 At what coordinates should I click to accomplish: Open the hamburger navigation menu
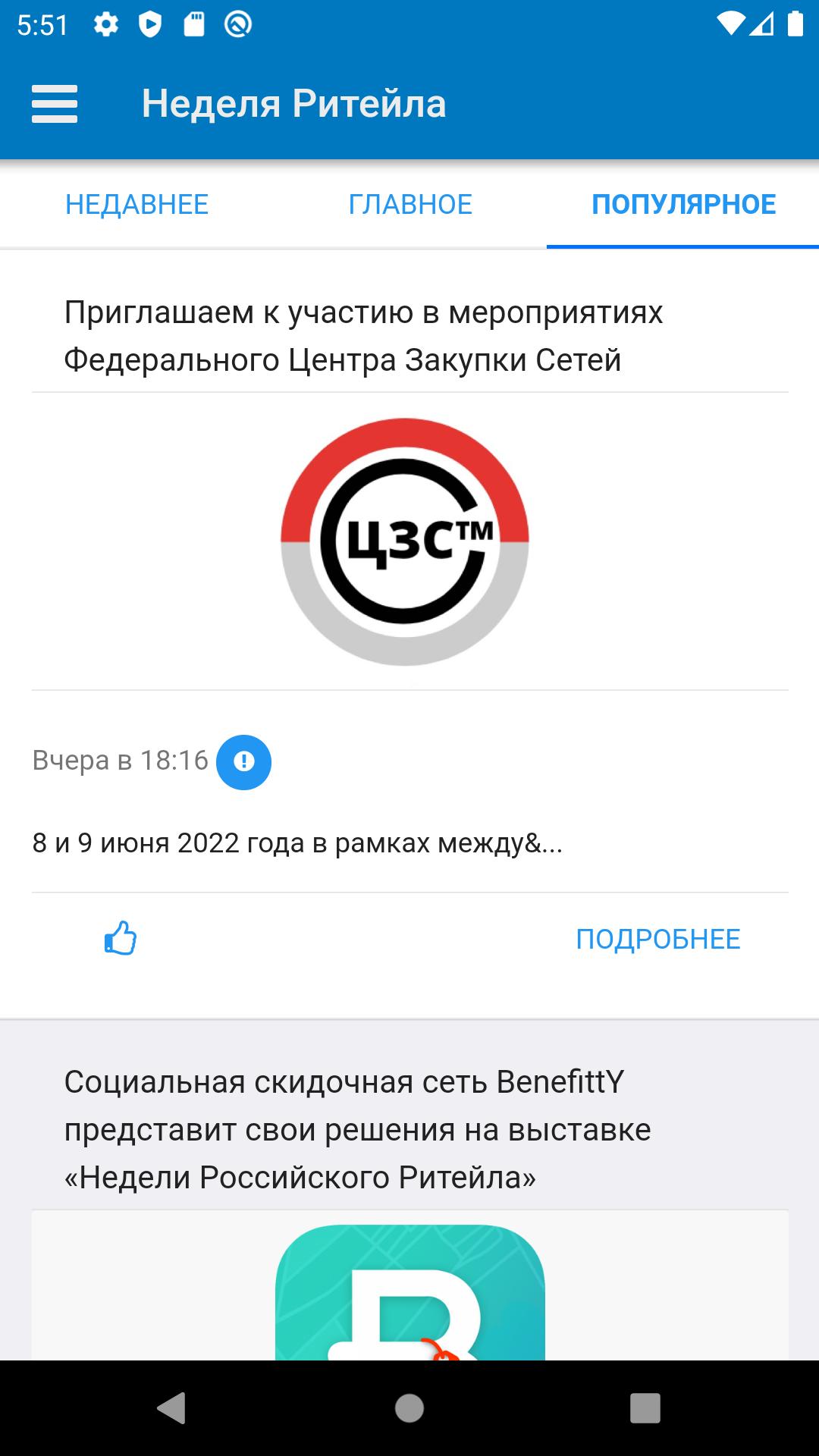tap(55, 104)
